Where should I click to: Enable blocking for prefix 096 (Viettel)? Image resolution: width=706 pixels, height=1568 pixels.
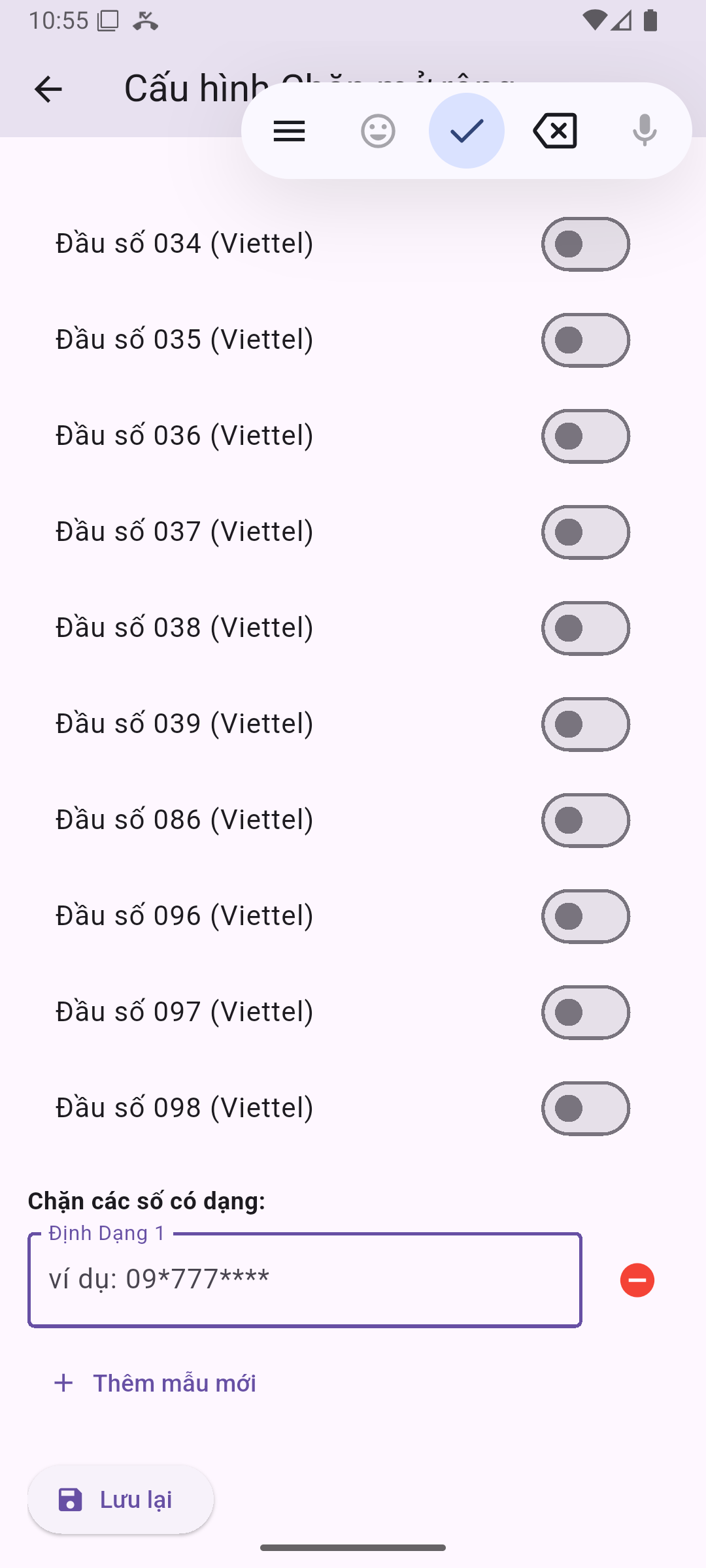(x=585, y=917)
